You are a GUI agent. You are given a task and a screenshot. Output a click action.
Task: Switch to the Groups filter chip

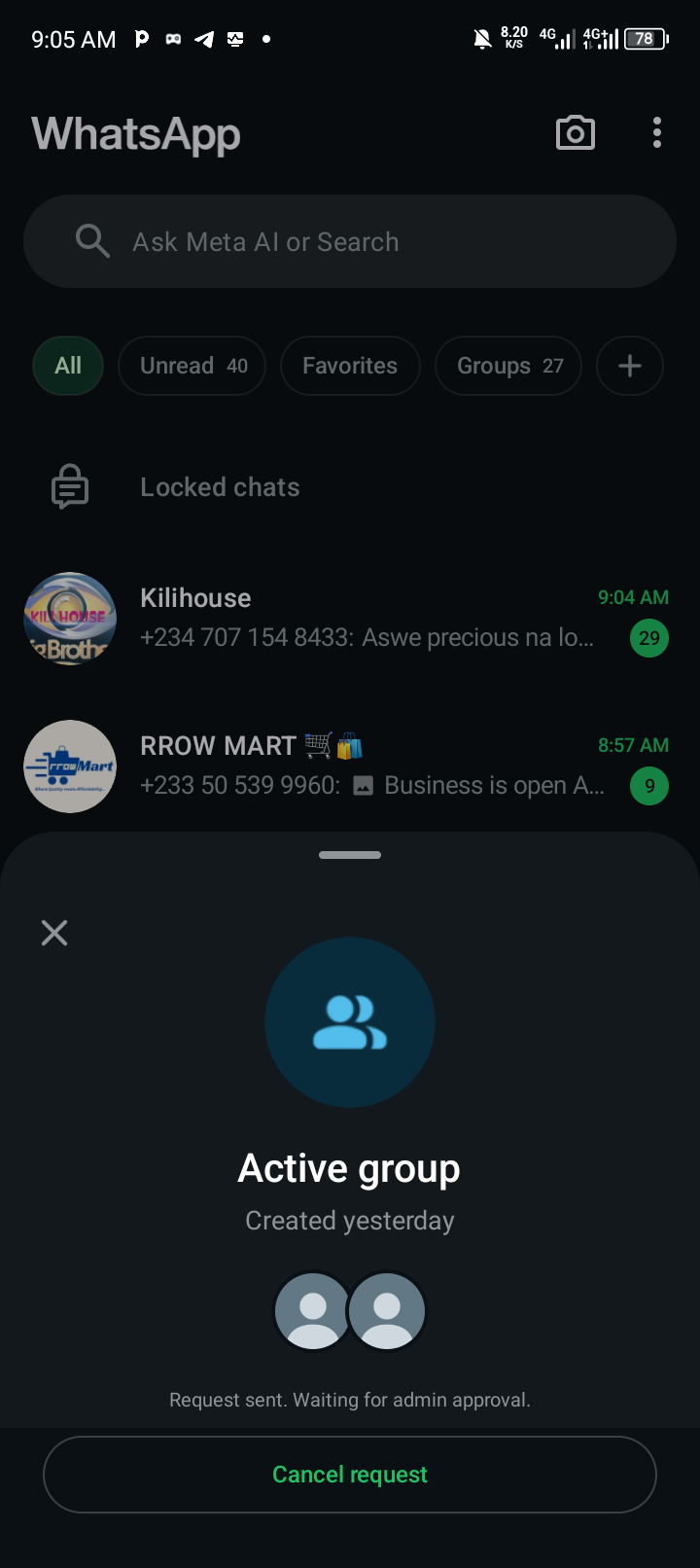[508, 366]
